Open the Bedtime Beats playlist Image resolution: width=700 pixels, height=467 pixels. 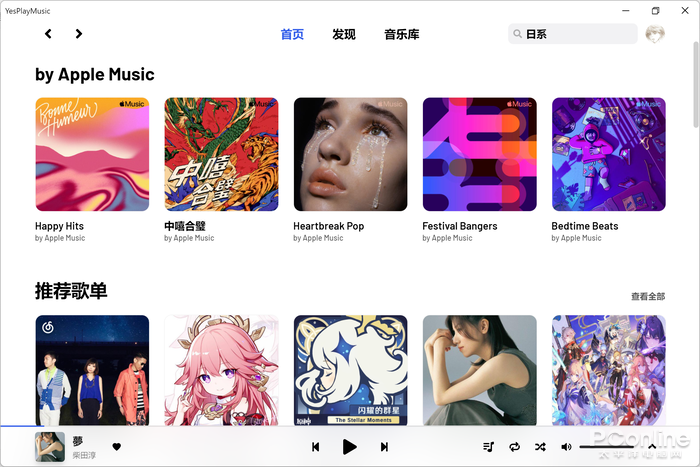click(608, 154)
